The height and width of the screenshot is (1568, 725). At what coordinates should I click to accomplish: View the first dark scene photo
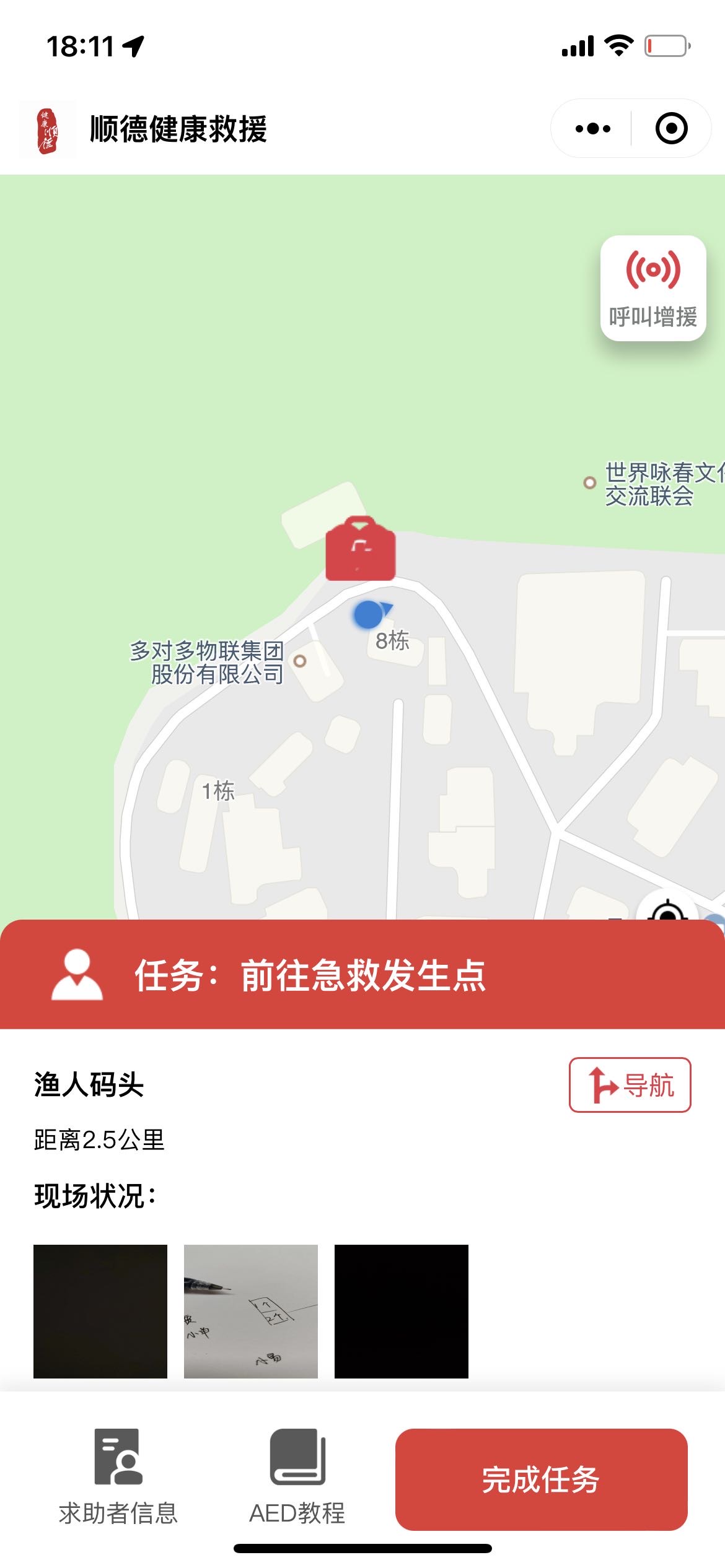click(100, 1311)
